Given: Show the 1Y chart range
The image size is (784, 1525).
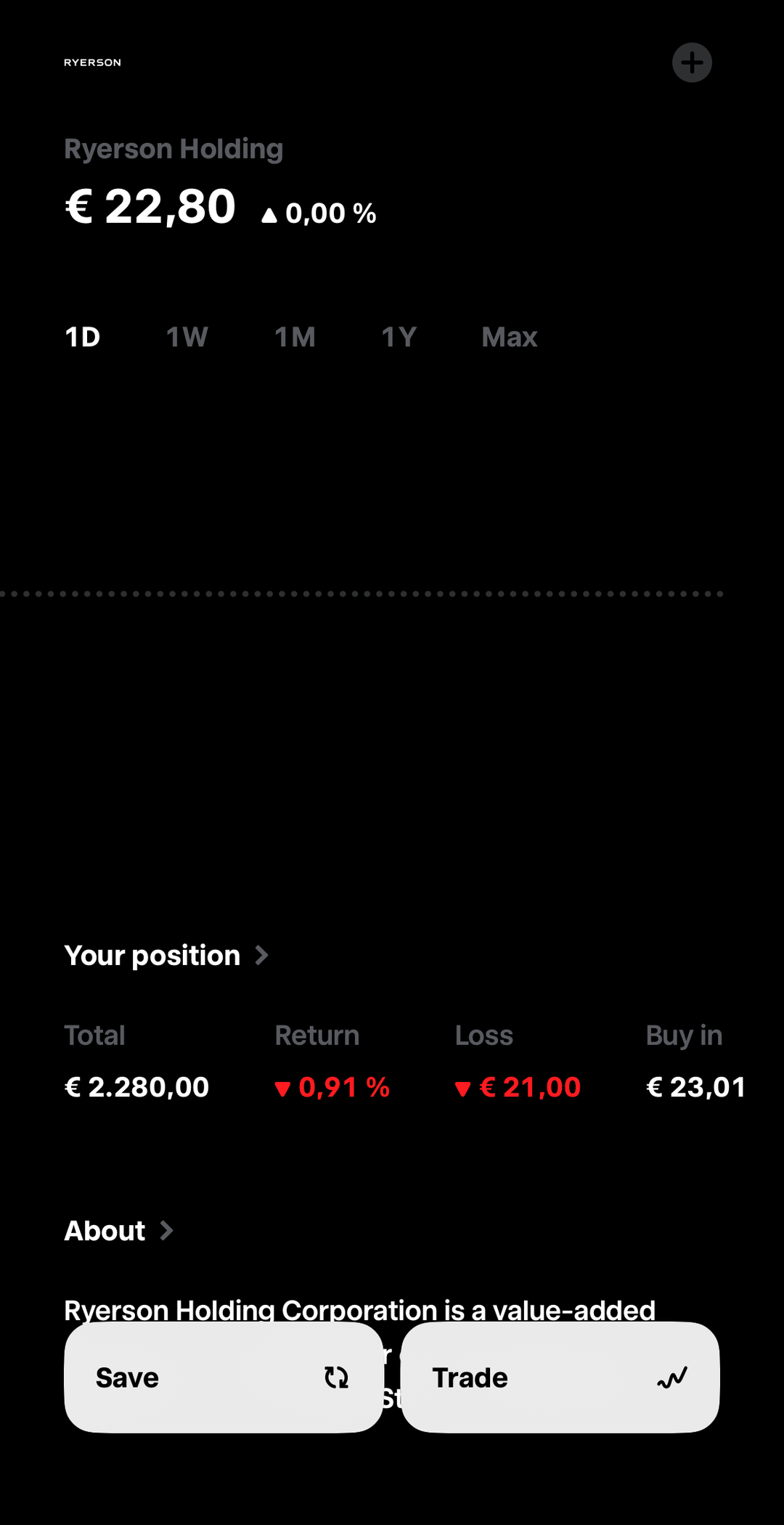Looking at the screenshot, I should (399, 337).
